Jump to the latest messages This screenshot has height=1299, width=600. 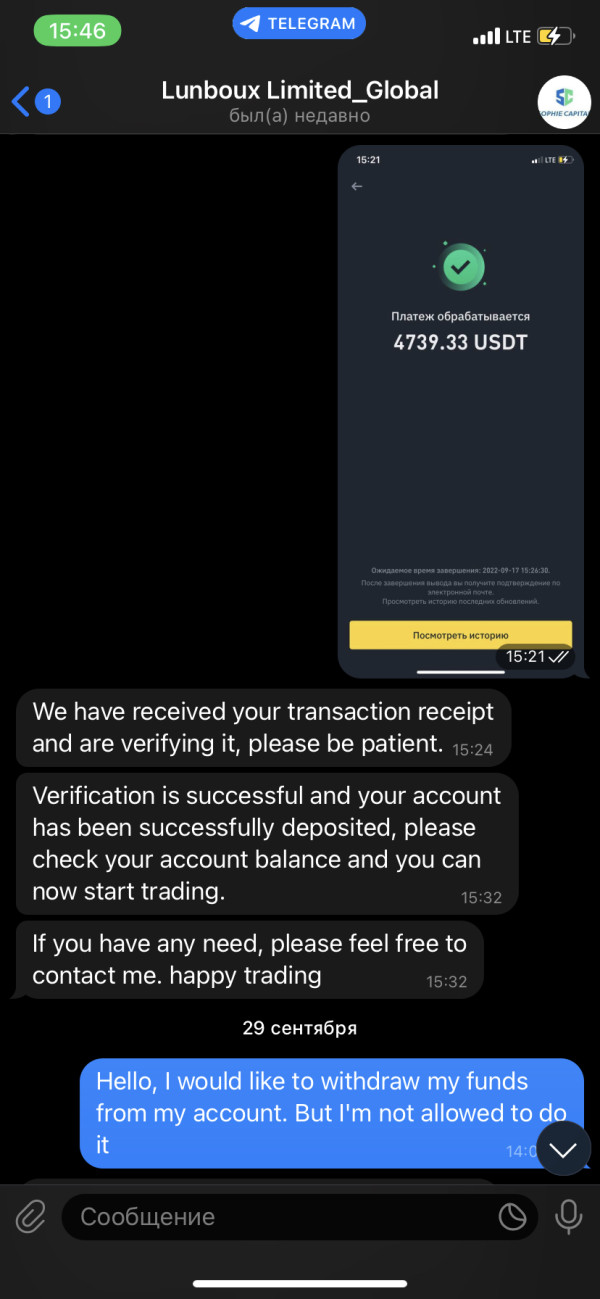pos(563,1150)
